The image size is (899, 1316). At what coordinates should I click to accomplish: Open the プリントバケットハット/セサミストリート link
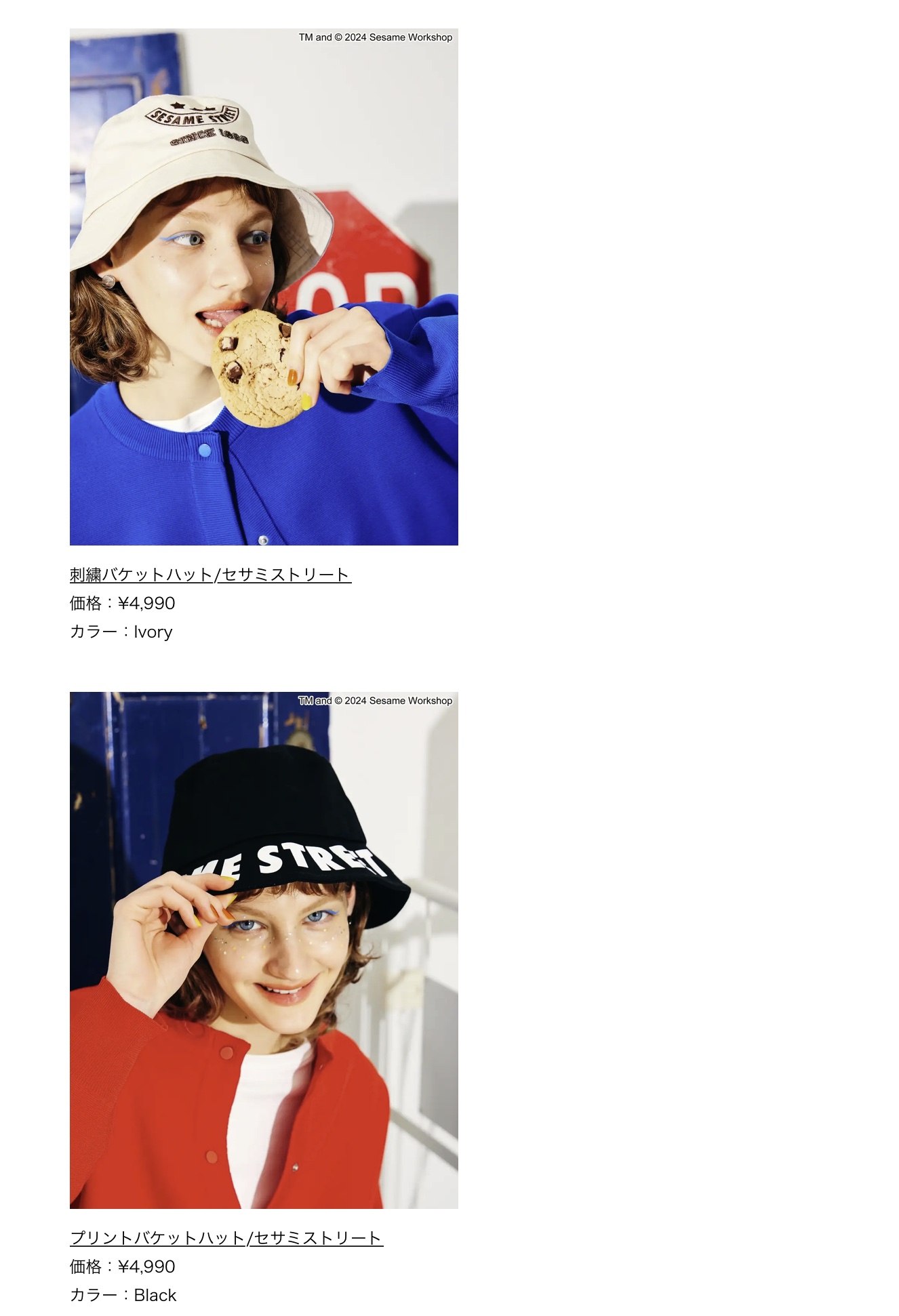226,1238
